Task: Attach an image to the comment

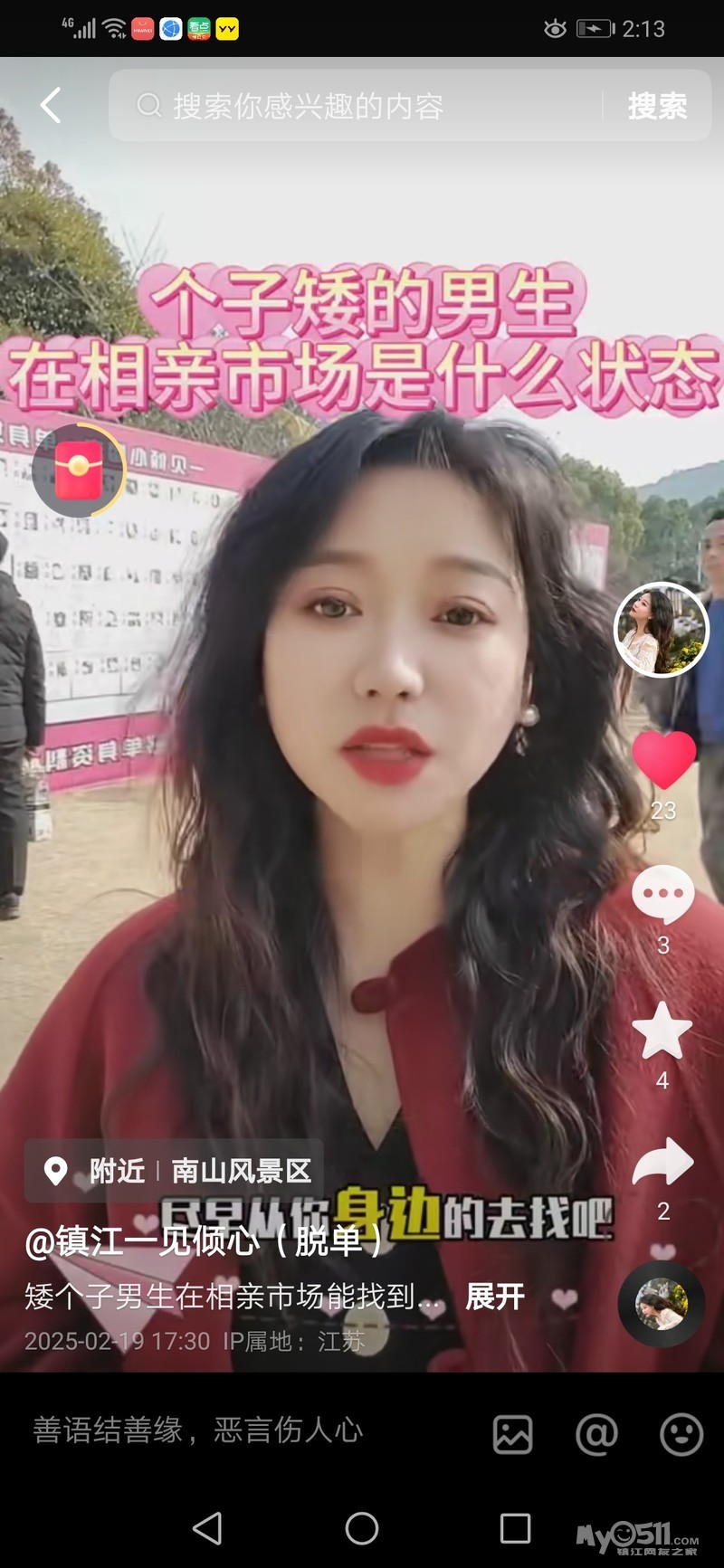Action: tap(512, 1433)
